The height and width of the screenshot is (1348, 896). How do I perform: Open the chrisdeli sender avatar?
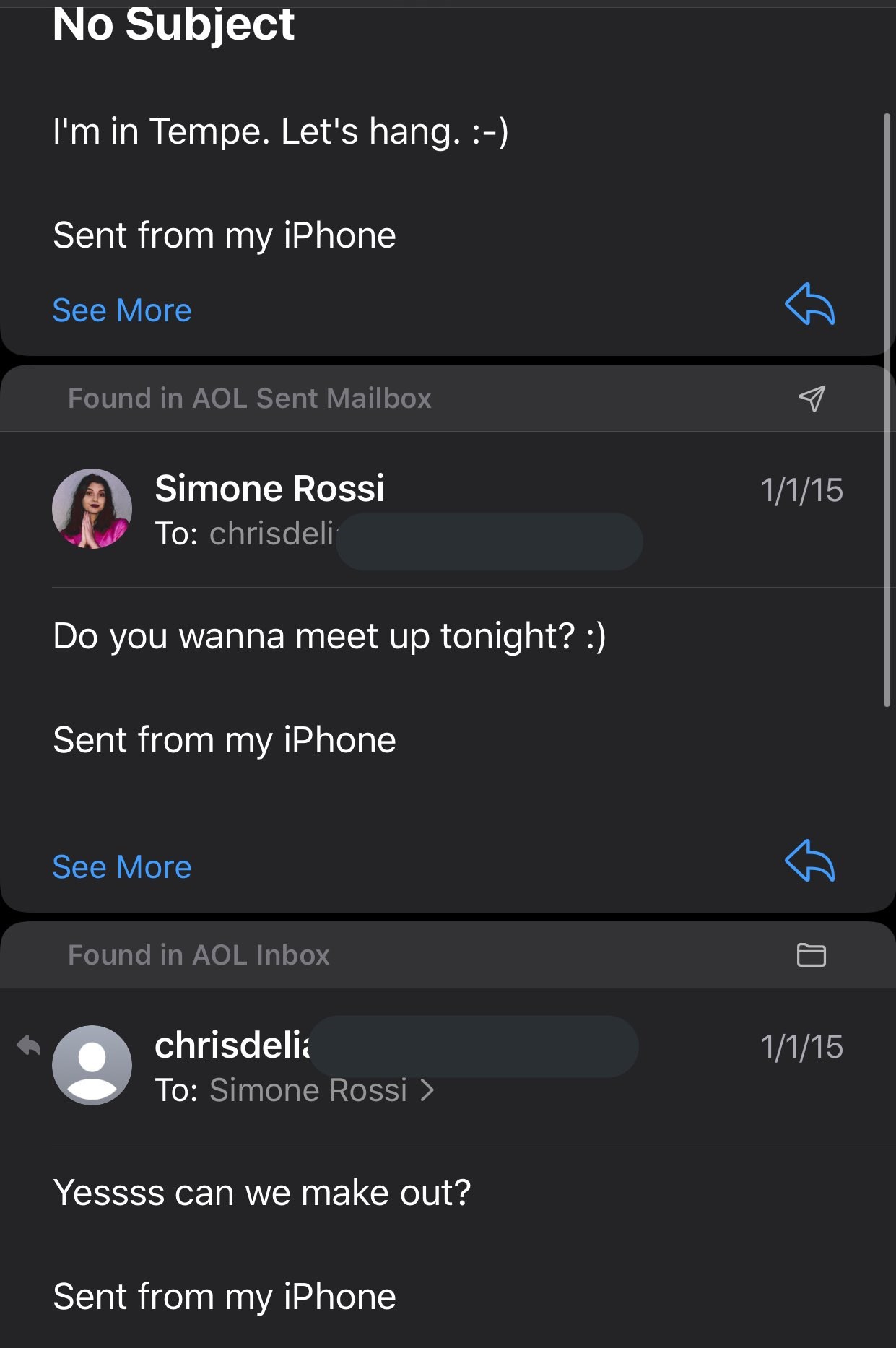[x=92, y=1065]
